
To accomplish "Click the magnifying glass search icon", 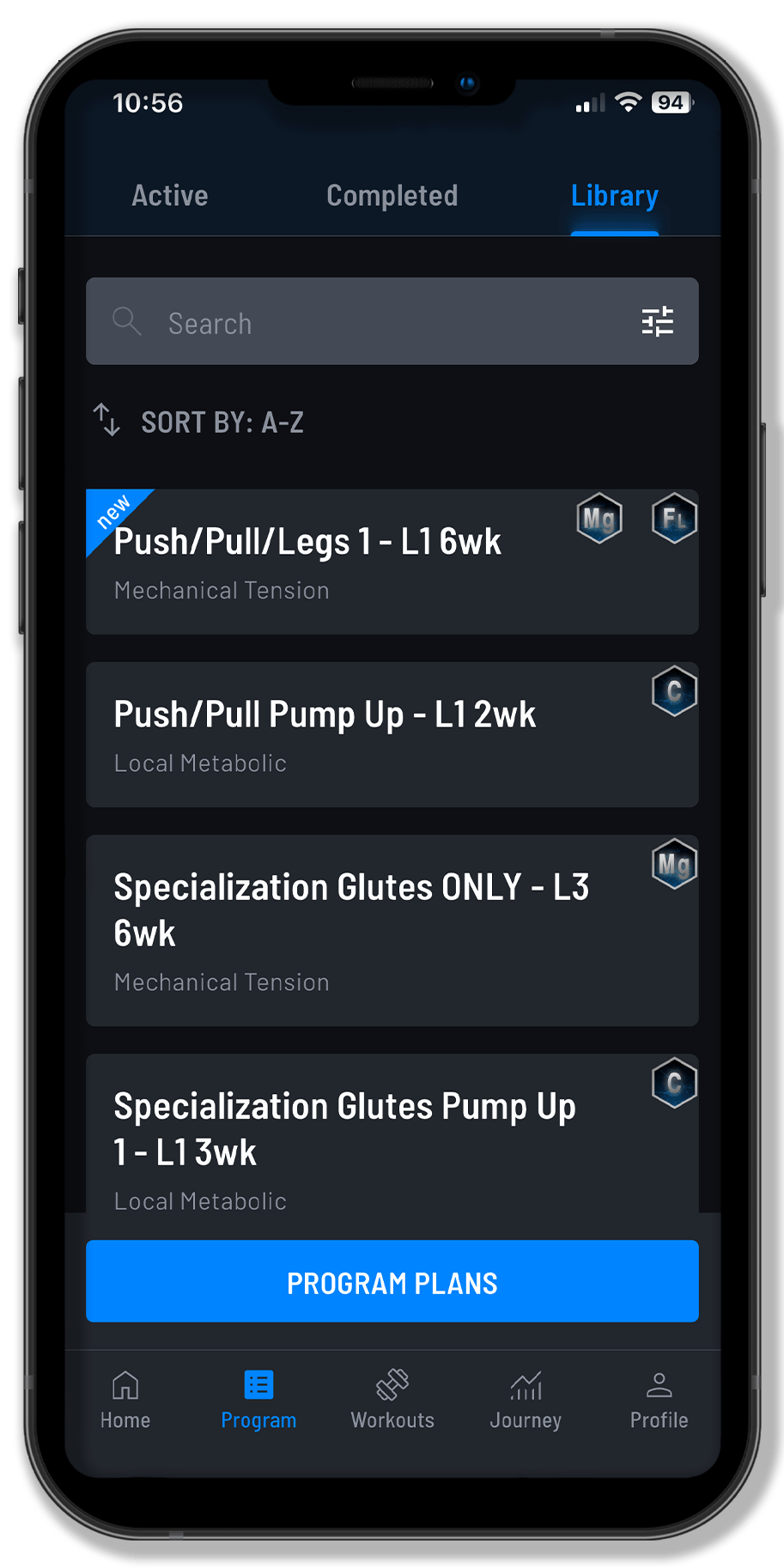I will pos(126,321).
